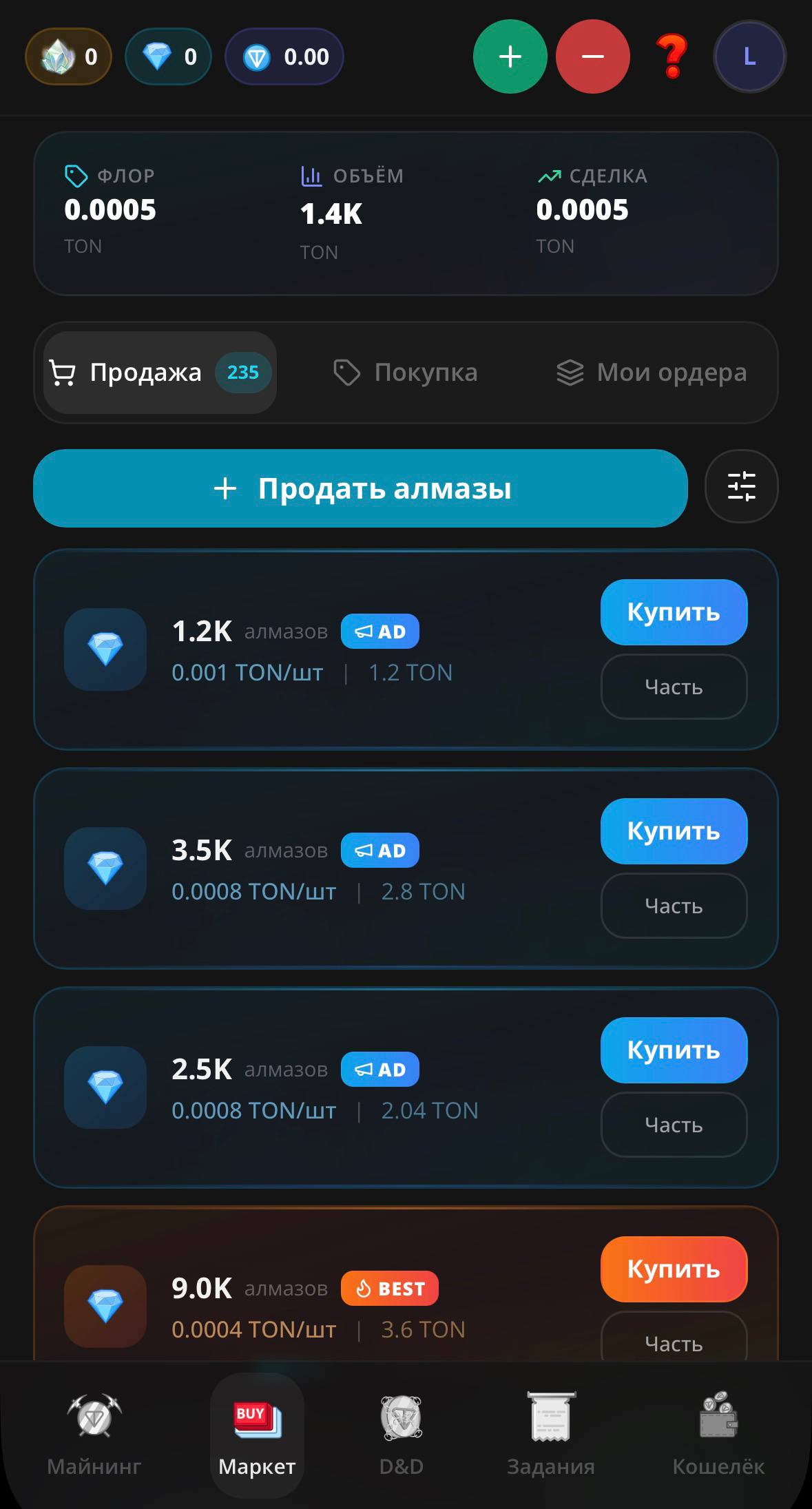Click Продать алмазы button
The width and height of the screenshot is (812, 1509).
coord(361,488)
